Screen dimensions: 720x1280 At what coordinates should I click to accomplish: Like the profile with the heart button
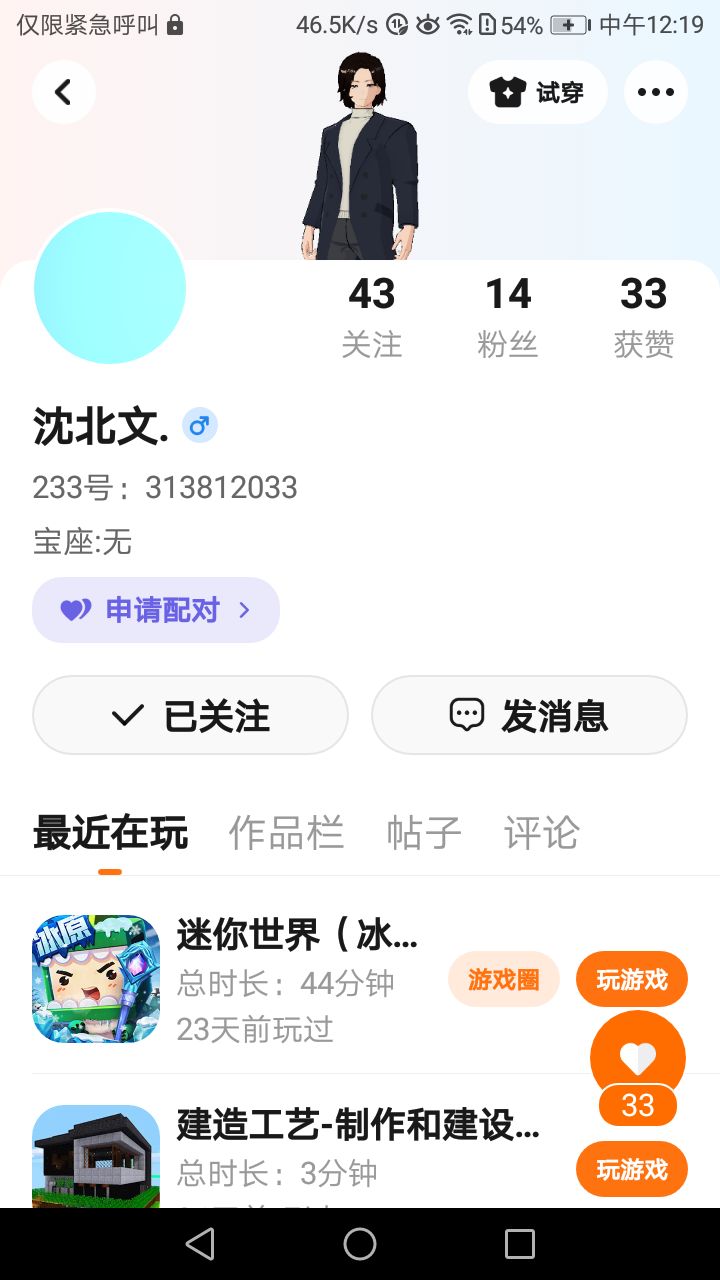637,1058
